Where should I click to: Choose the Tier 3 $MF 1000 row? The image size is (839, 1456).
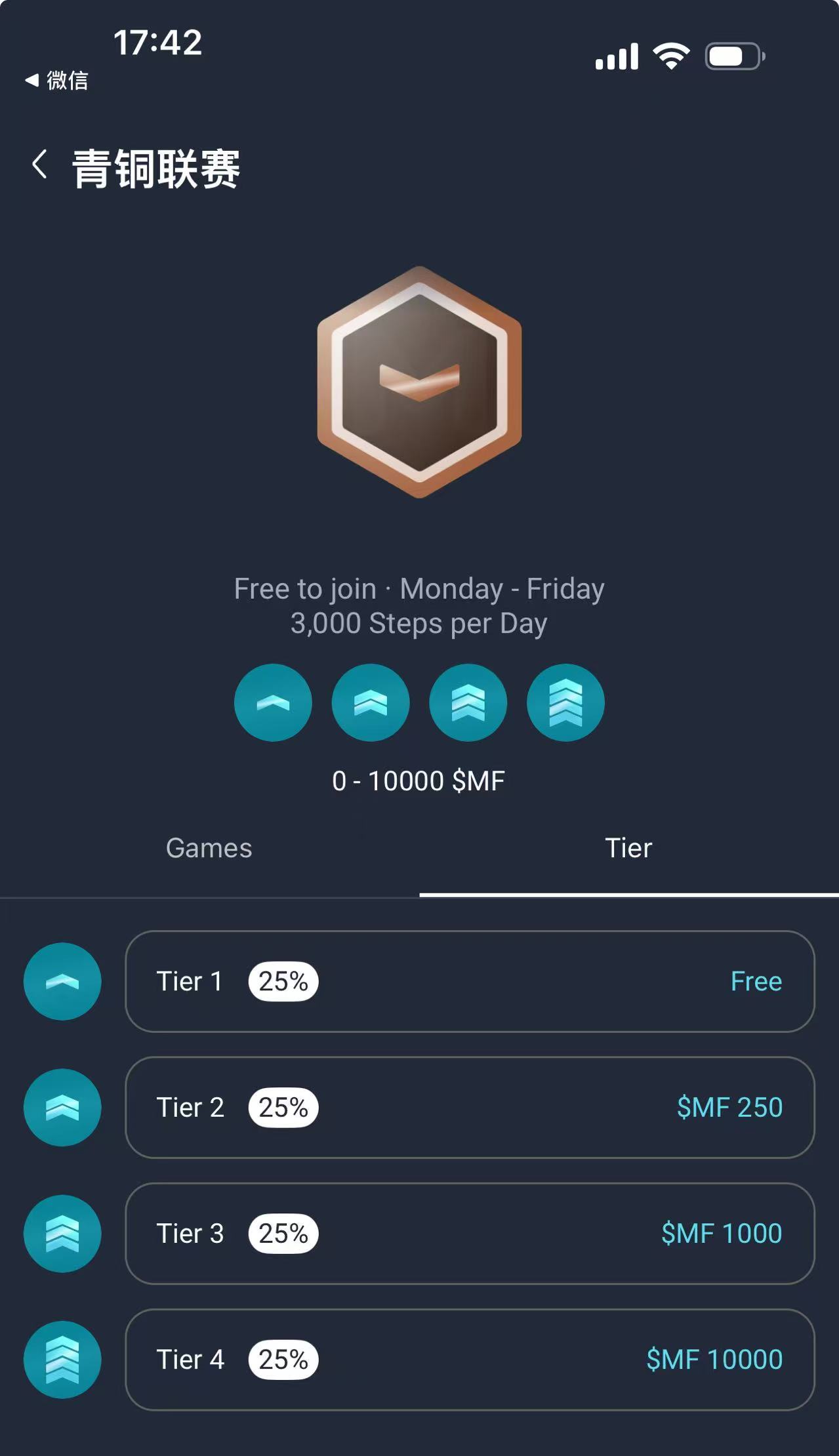coord(469,1233)
